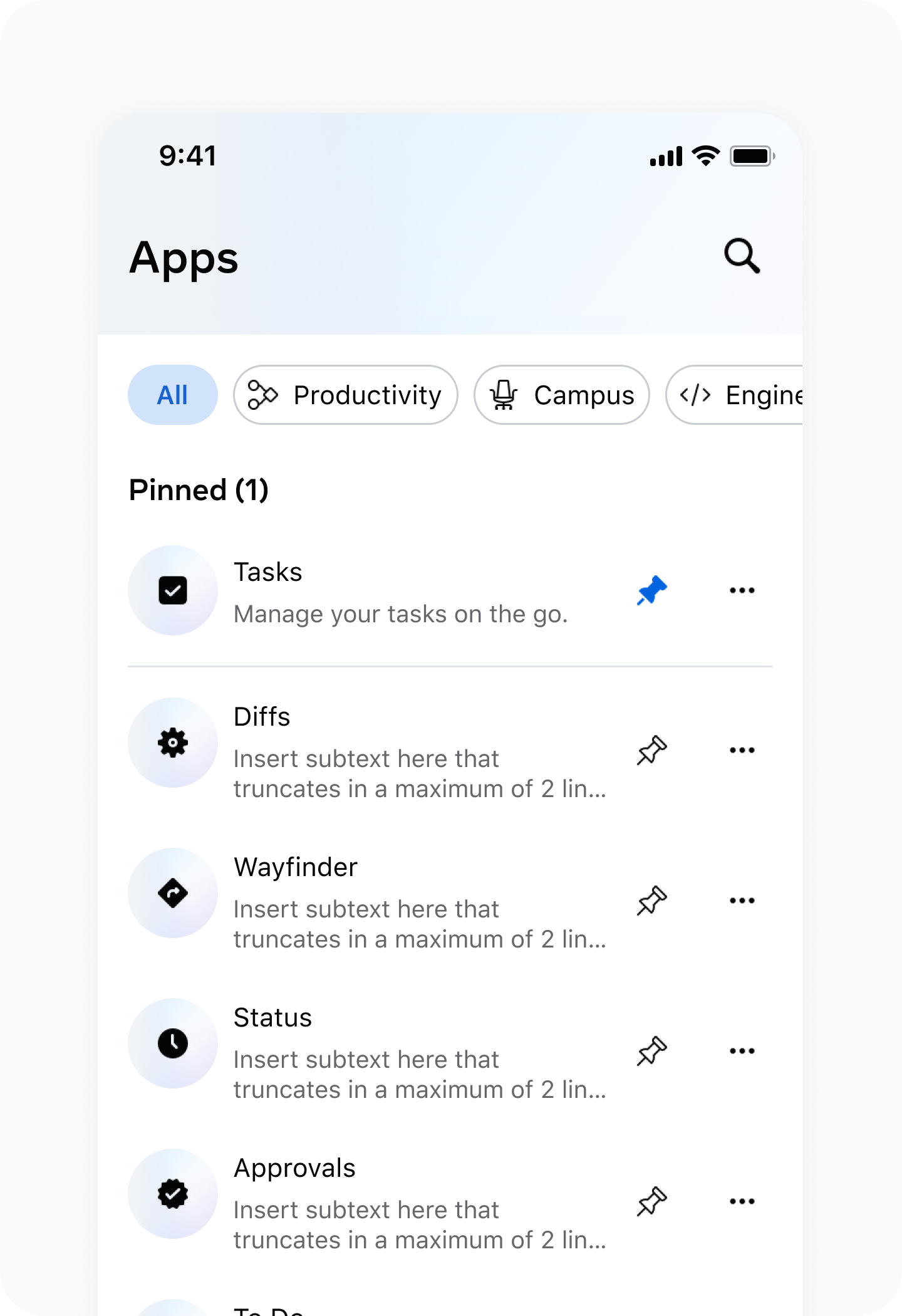Open the Tasks app icon

point(172,590)
